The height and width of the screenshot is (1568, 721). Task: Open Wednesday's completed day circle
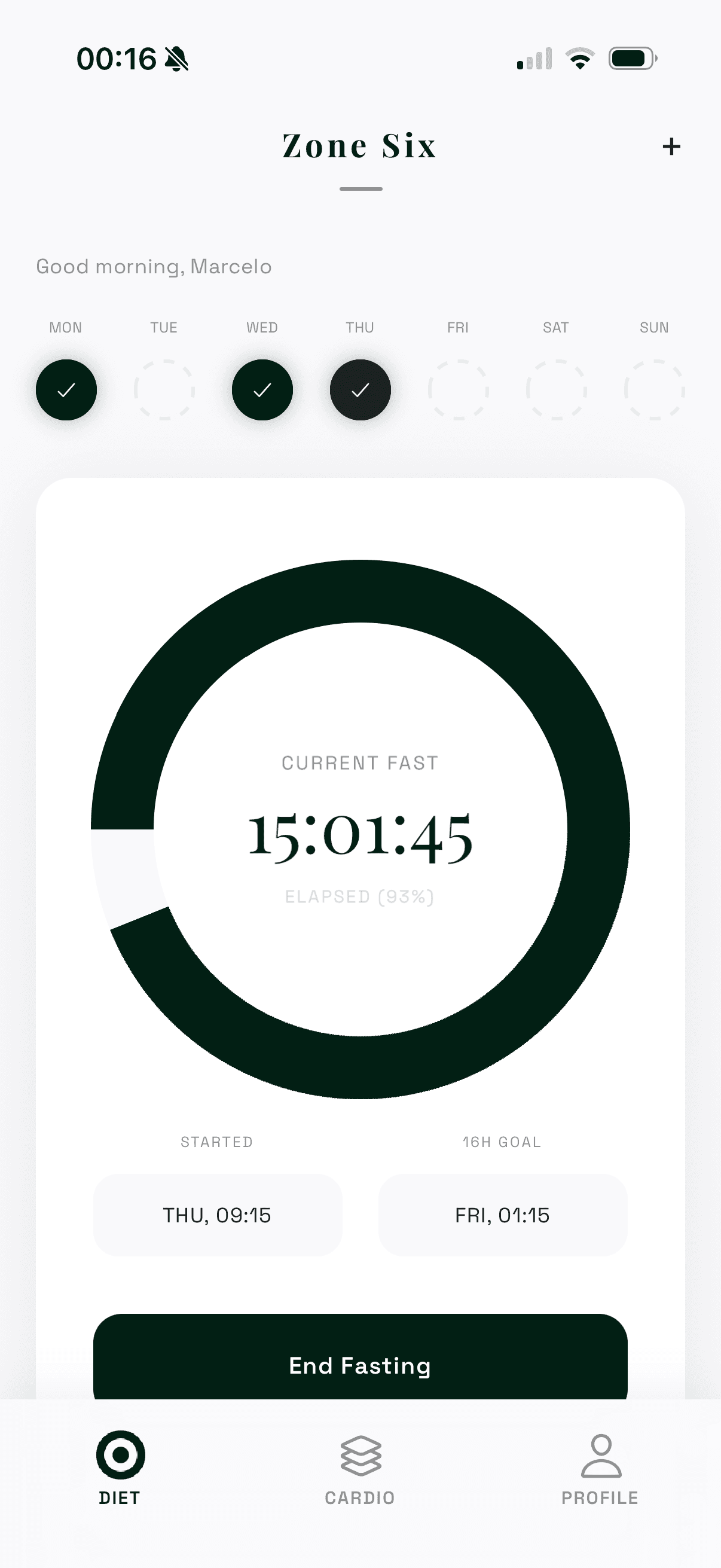coord(262,389)
